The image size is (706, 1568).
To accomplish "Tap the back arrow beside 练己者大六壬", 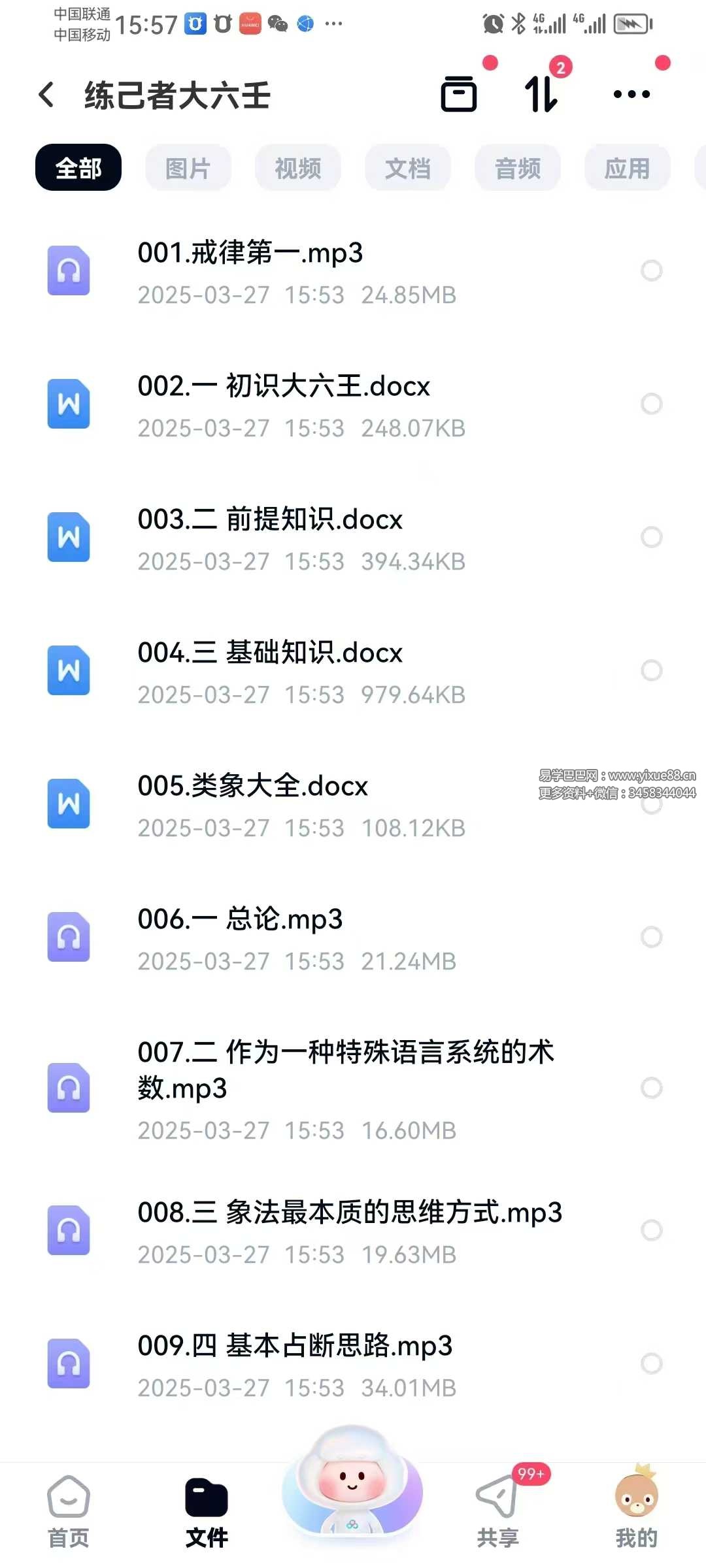I will tap(46, 95).
